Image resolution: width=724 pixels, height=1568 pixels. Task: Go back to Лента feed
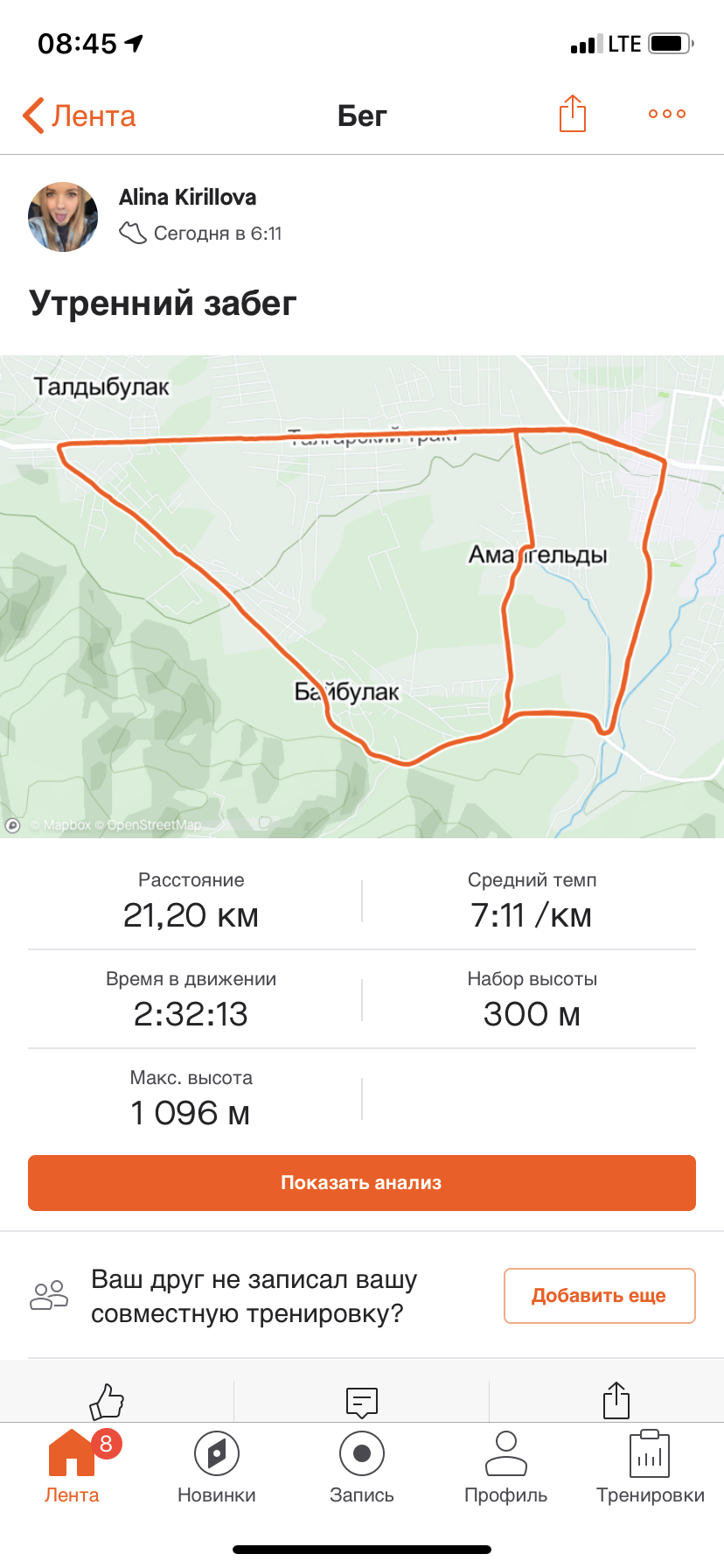(x=80, y=115)
